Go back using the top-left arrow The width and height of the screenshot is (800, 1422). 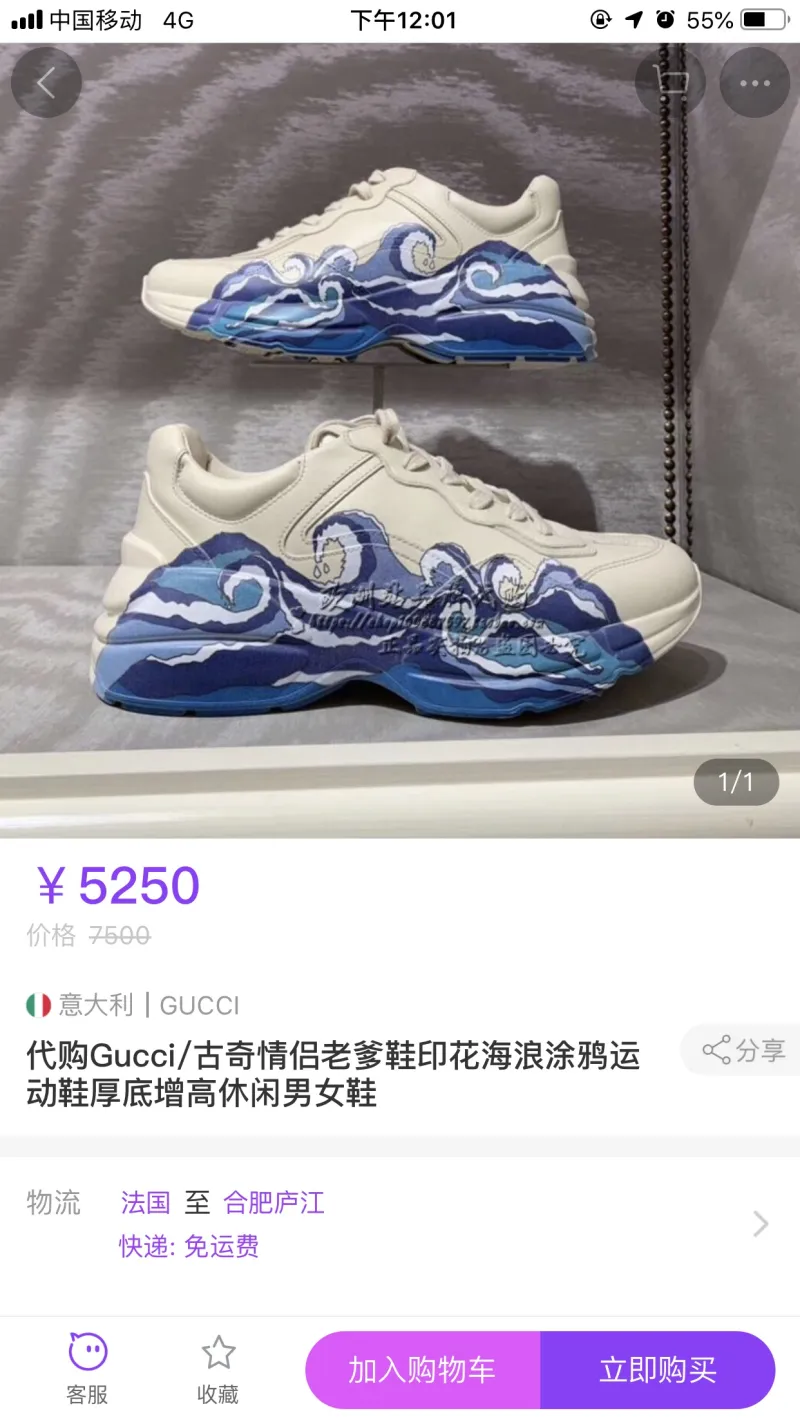coord(46,82)
